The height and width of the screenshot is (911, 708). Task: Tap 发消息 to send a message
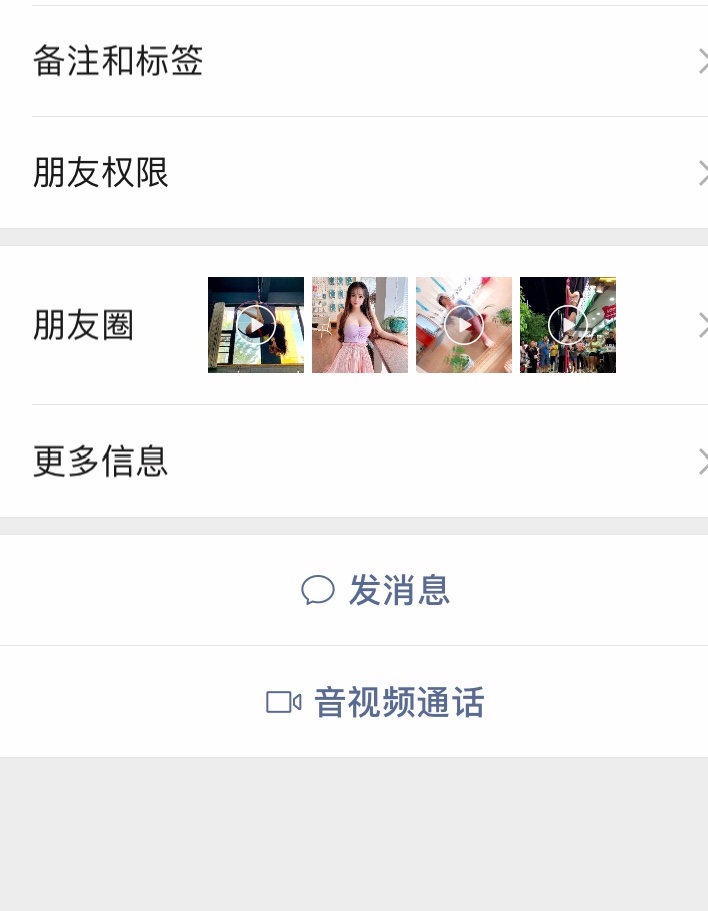(376, 591)
